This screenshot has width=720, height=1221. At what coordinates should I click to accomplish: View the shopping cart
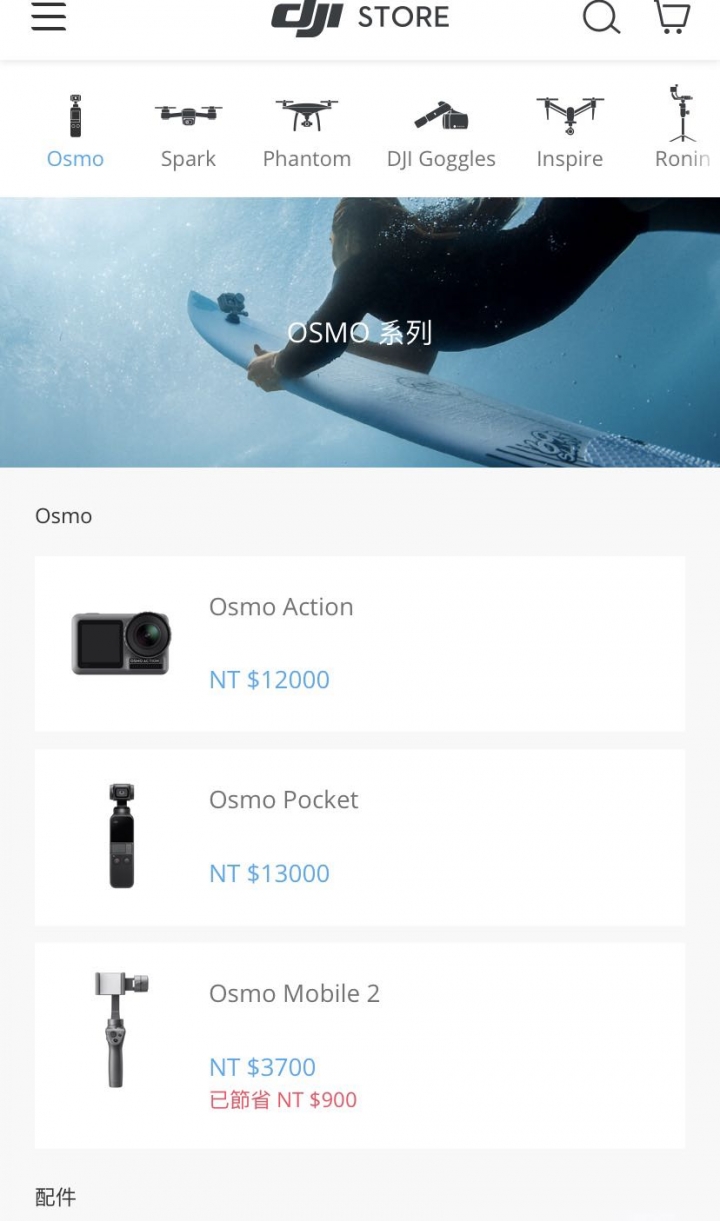(x=671, y=17)
